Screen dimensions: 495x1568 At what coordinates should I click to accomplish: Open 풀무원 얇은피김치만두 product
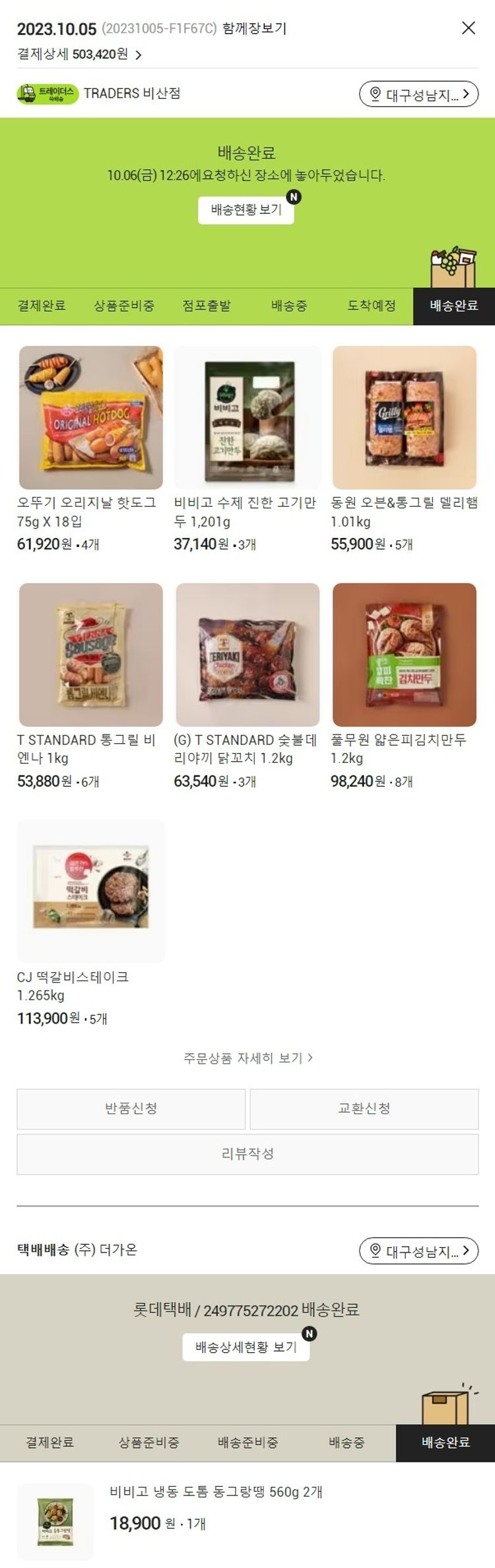[x=404, y=655]
